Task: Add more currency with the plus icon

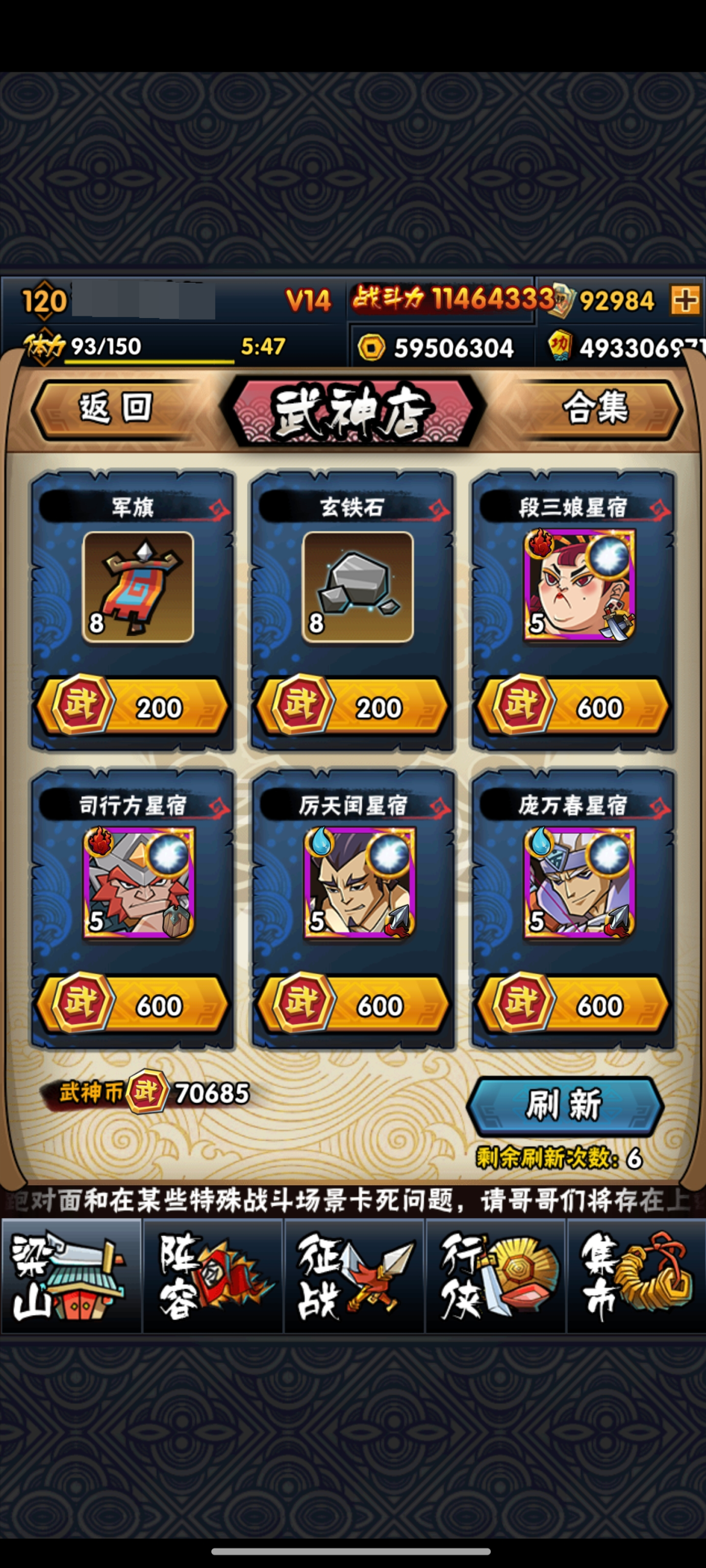Action: point(685,300)
